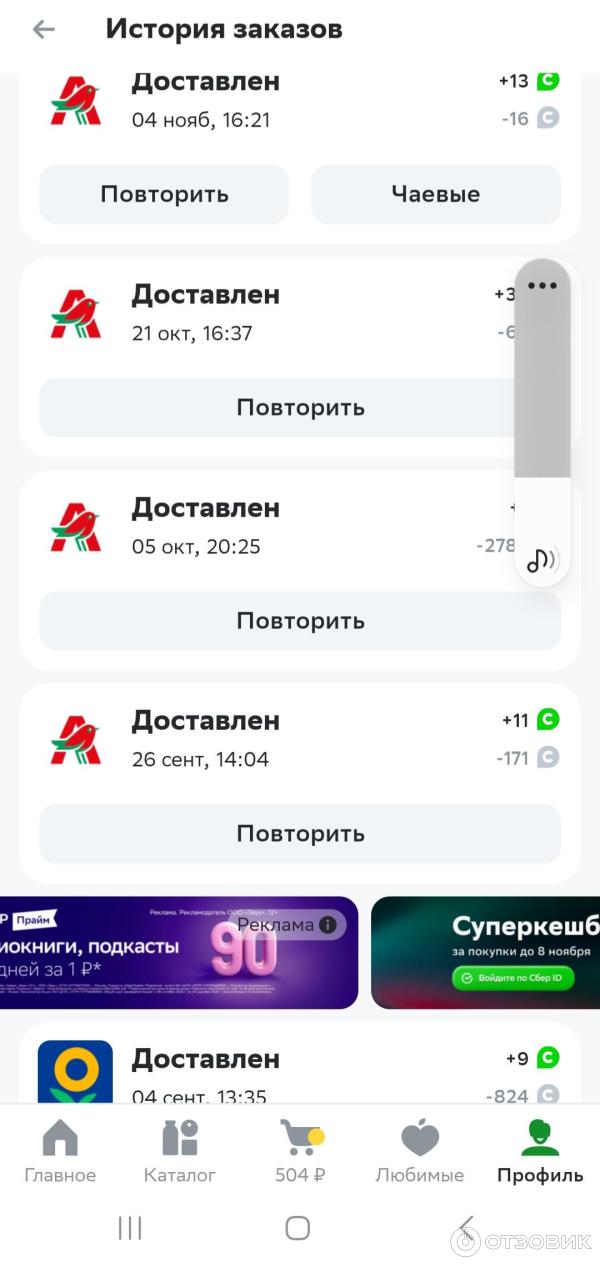Switch to the Любимые tab
Screen dimensions: 600x1267
tap(420, 1151)
